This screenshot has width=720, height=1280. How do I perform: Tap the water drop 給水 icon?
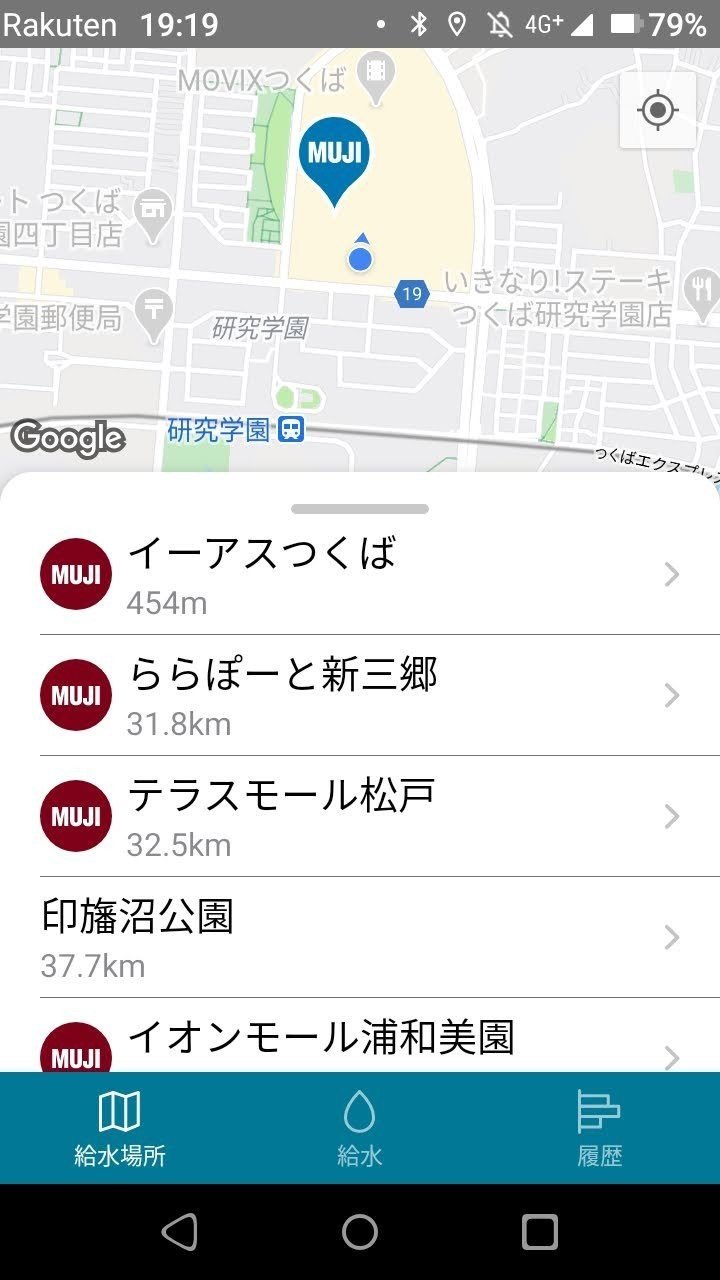pyautogui.click(x=359, y=1110)
